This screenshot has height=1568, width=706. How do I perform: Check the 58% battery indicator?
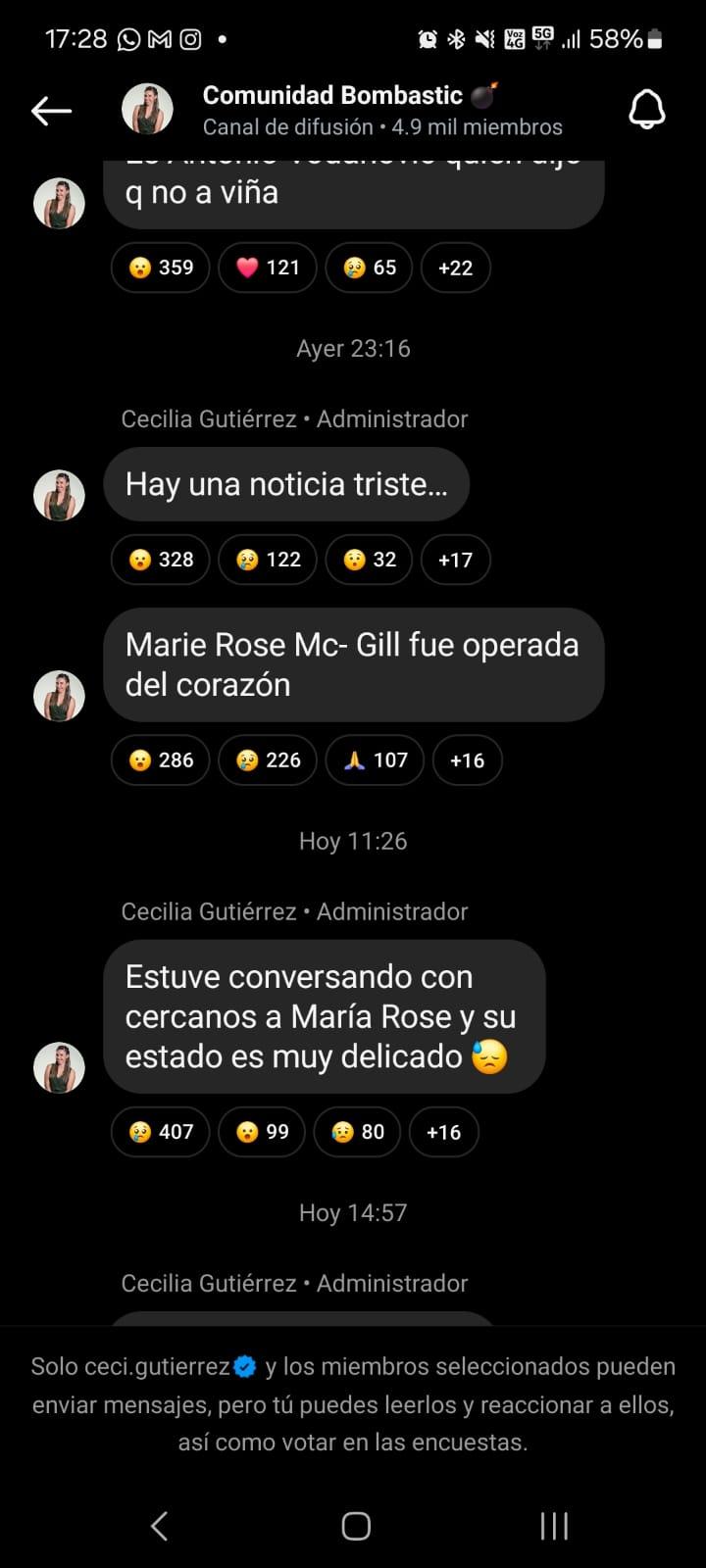coord(618,40)
